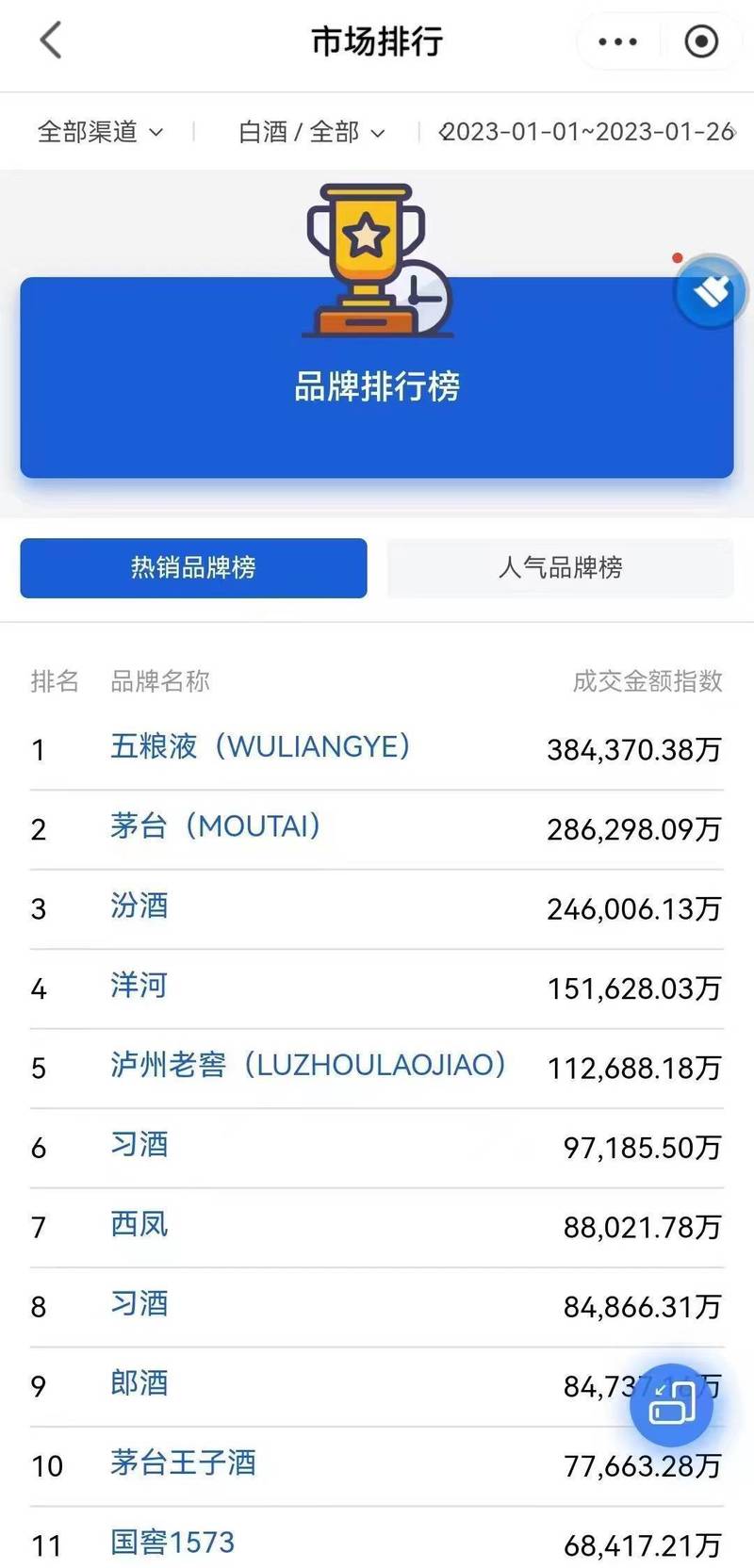Change the 2023-01-01~2023-01-26 date range

pyautogui.click(x=586, y=132)
